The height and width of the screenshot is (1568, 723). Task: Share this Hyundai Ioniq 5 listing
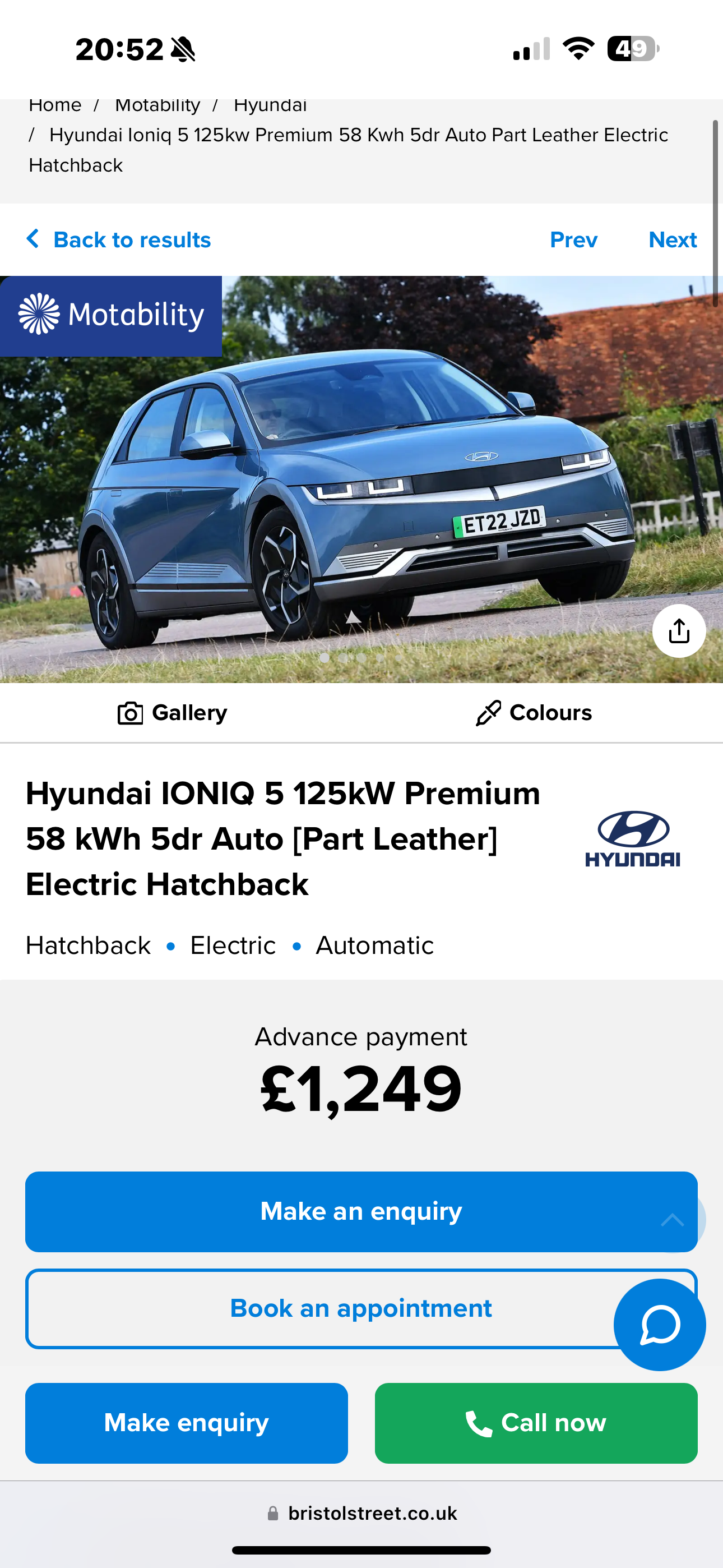click(x=679, y=630)
